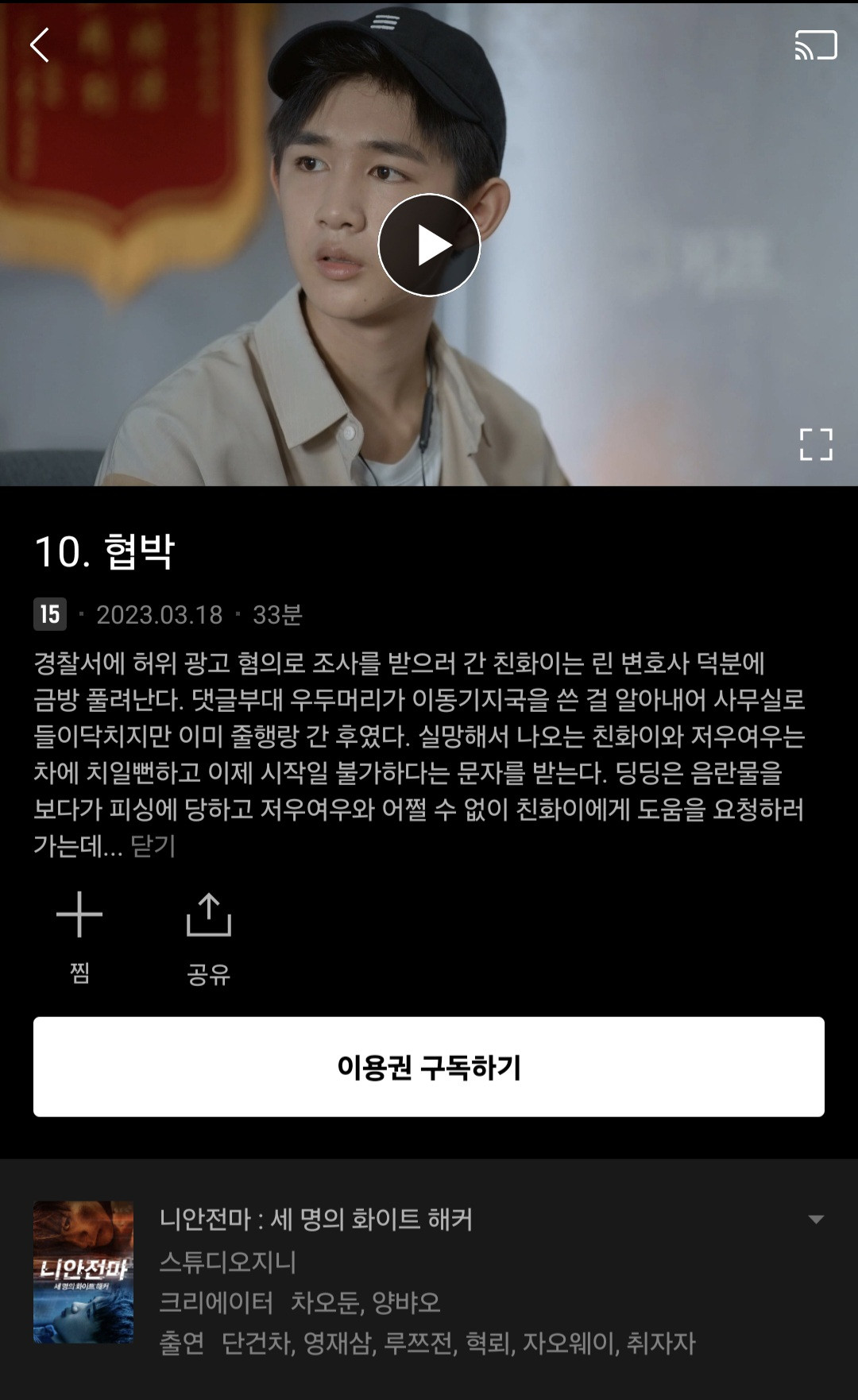
Task: Go back using the top-left arrow
Action: coord(40,45)
